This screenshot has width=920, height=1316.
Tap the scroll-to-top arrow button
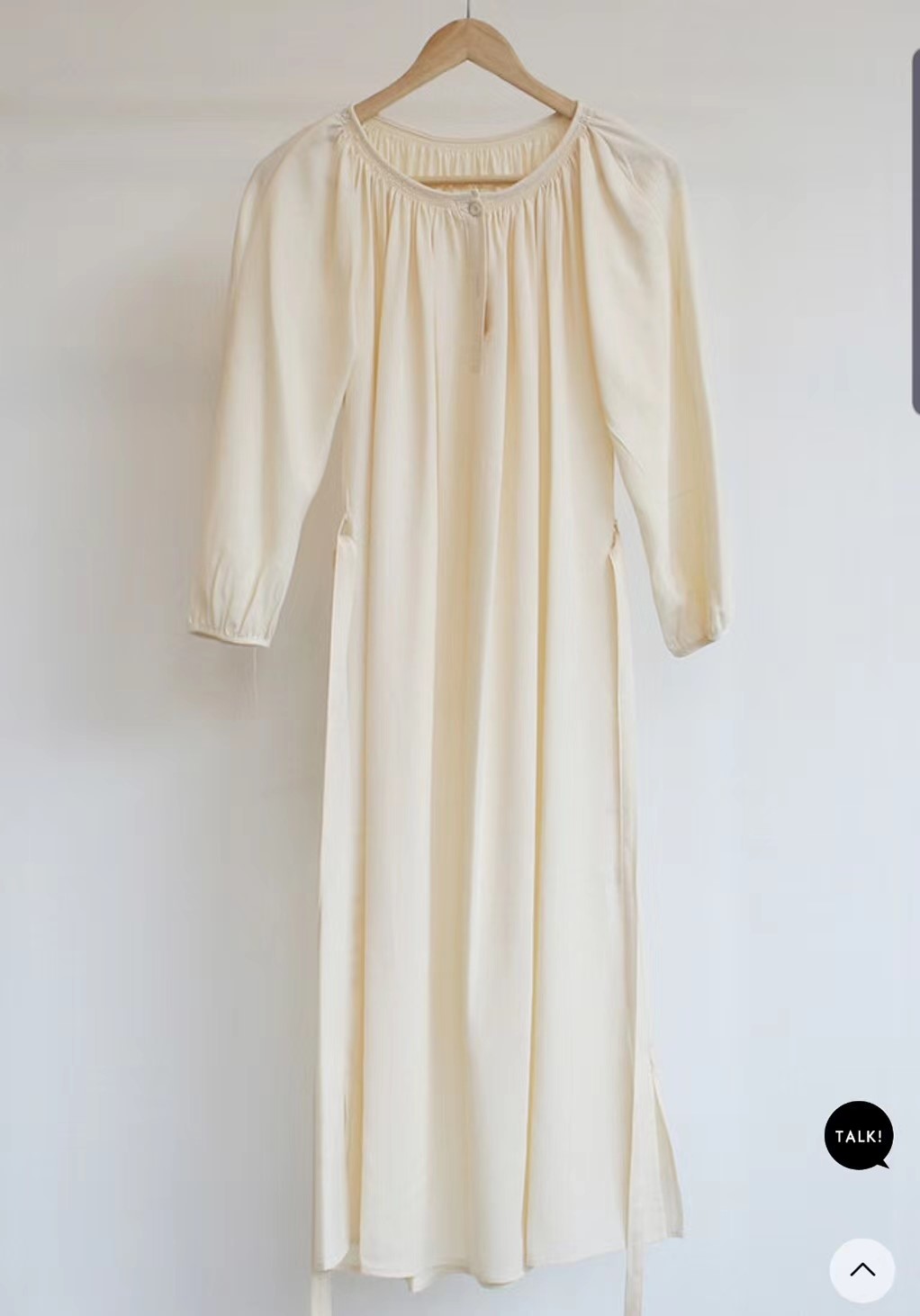(861, 1269)
